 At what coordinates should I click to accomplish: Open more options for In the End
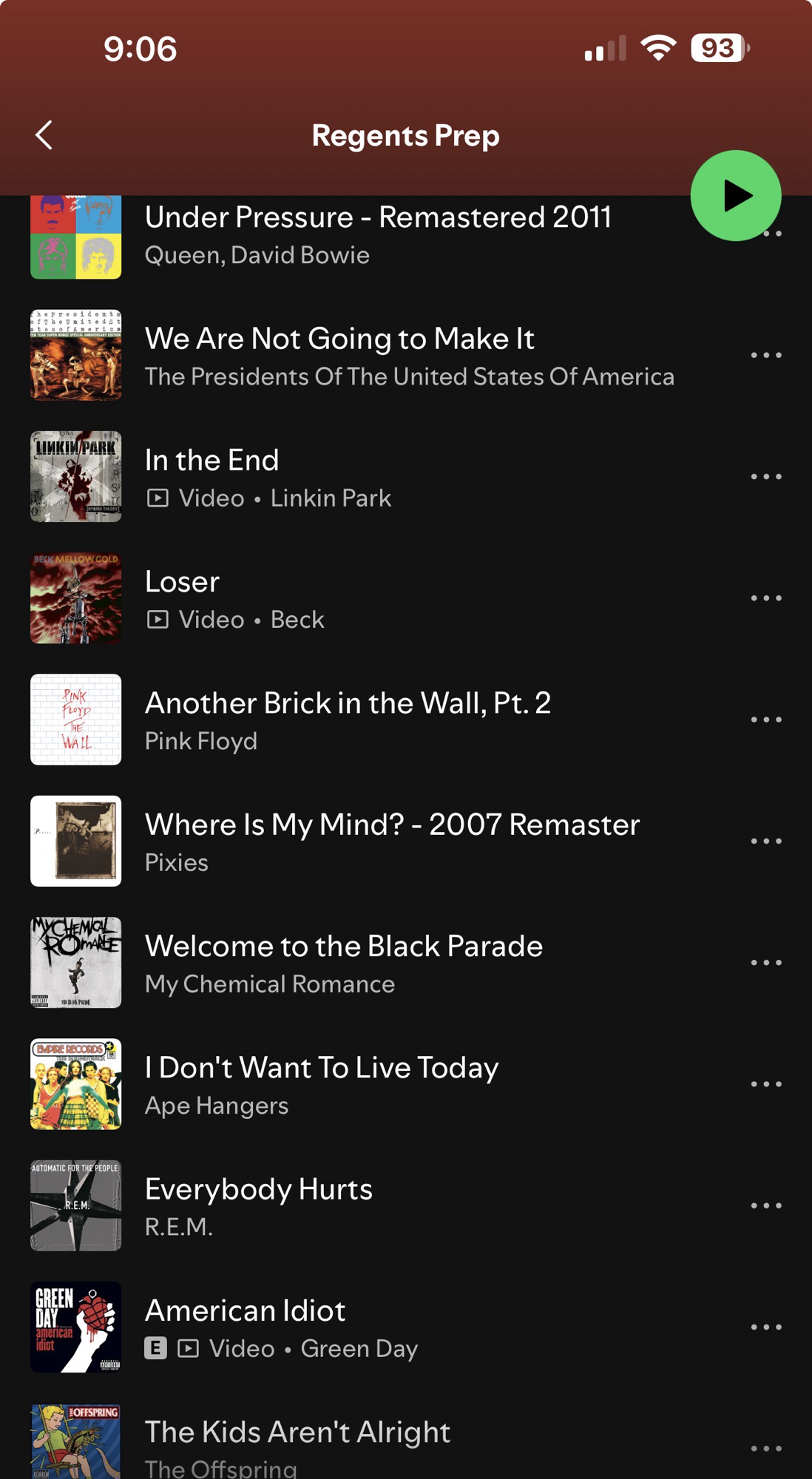765,477
